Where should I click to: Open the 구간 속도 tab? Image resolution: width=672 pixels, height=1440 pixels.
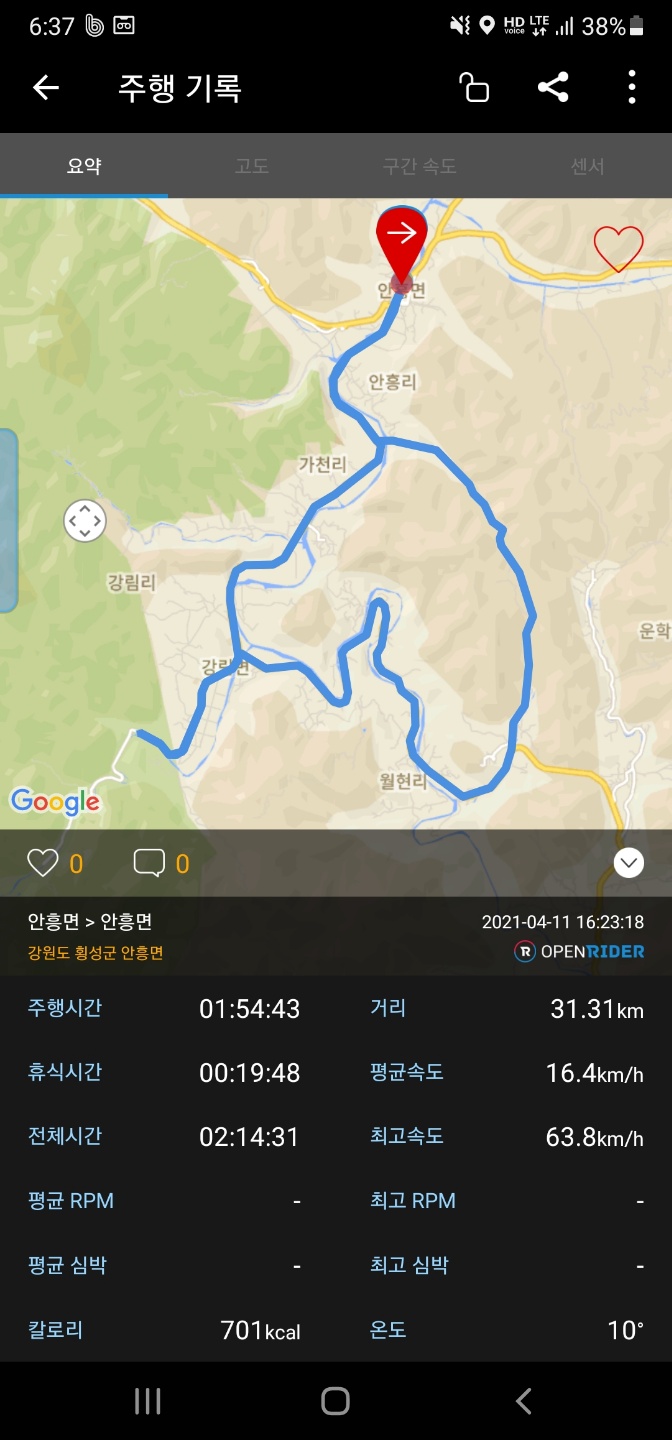(420, 166)
